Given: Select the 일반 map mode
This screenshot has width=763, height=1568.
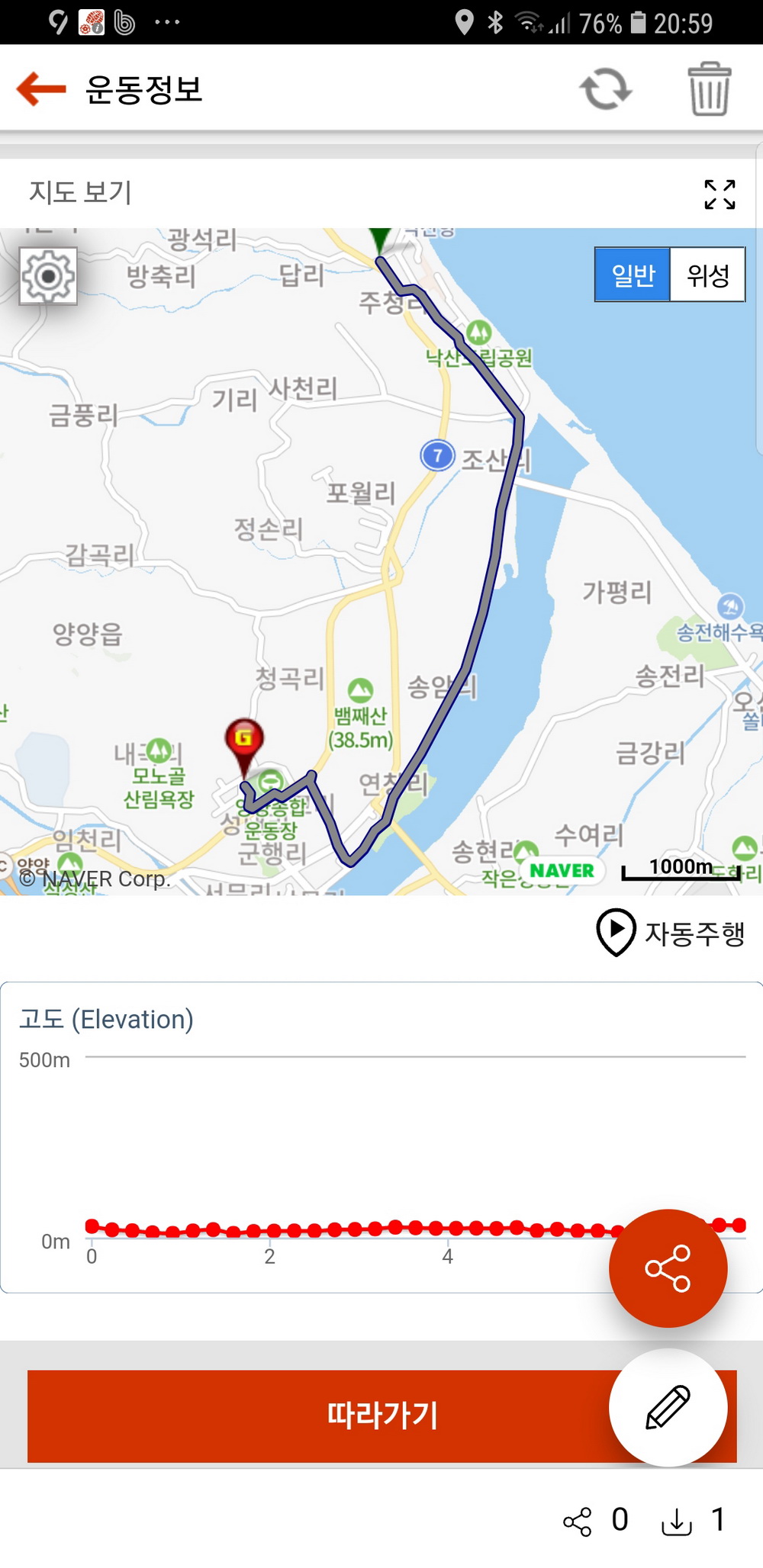Looking at the screenshot, I should click(x=633, y=275).
